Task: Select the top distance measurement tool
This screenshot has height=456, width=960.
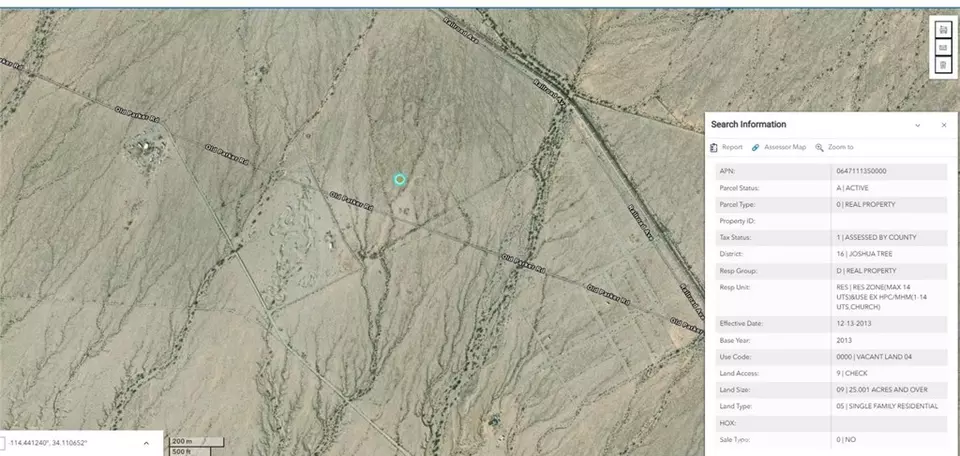Action: (942, 30)
